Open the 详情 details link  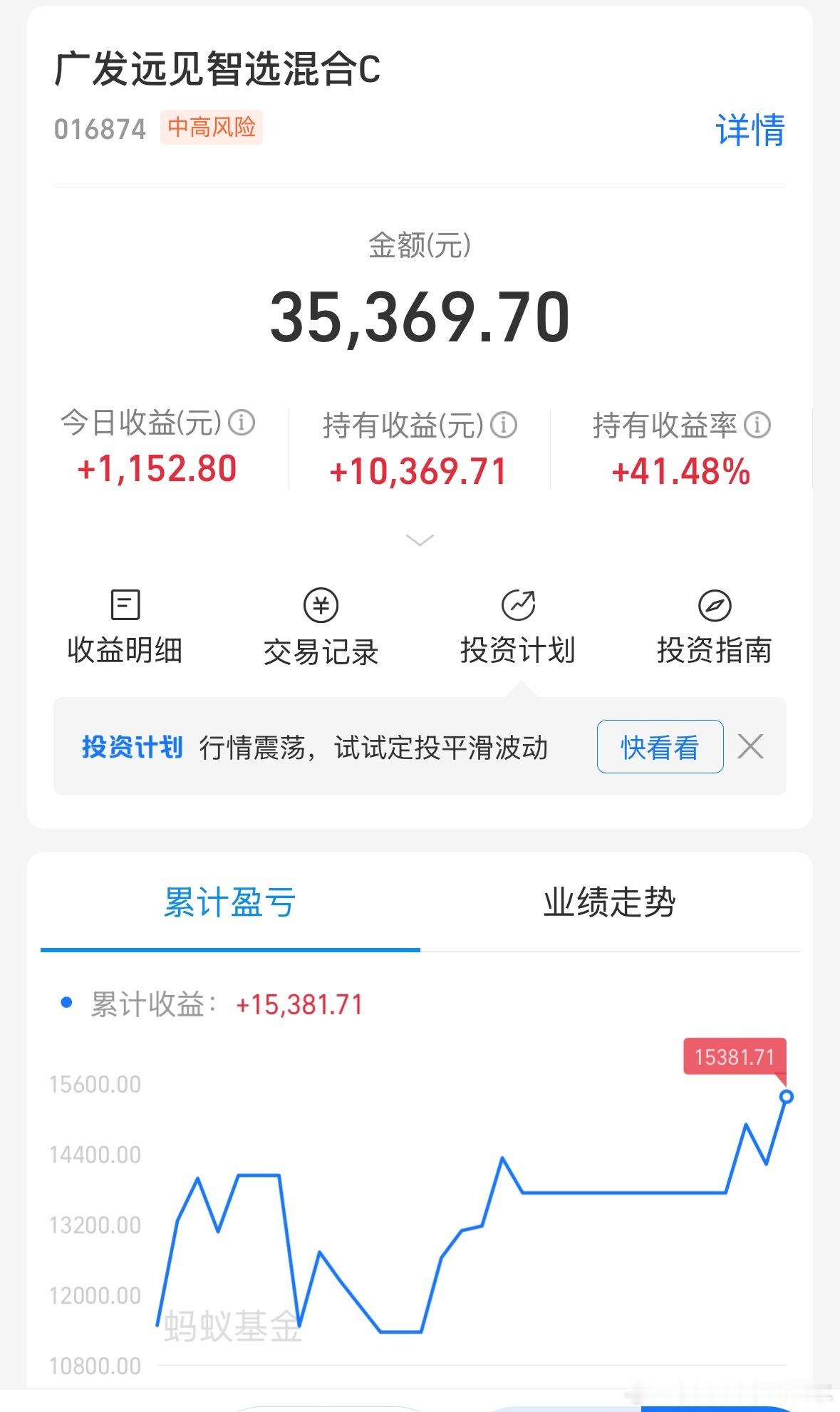749,130
